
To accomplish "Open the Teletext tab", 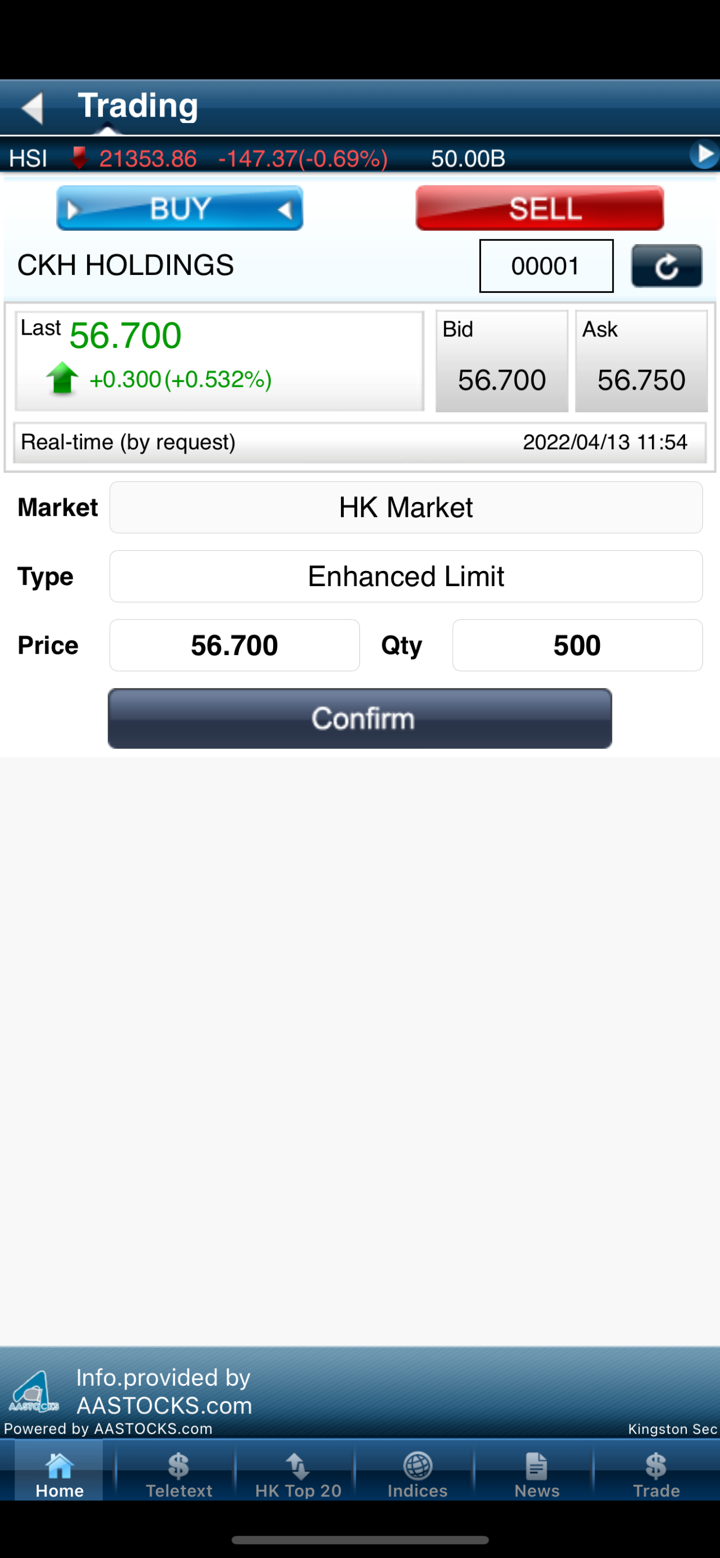I will coord(179,1474).
